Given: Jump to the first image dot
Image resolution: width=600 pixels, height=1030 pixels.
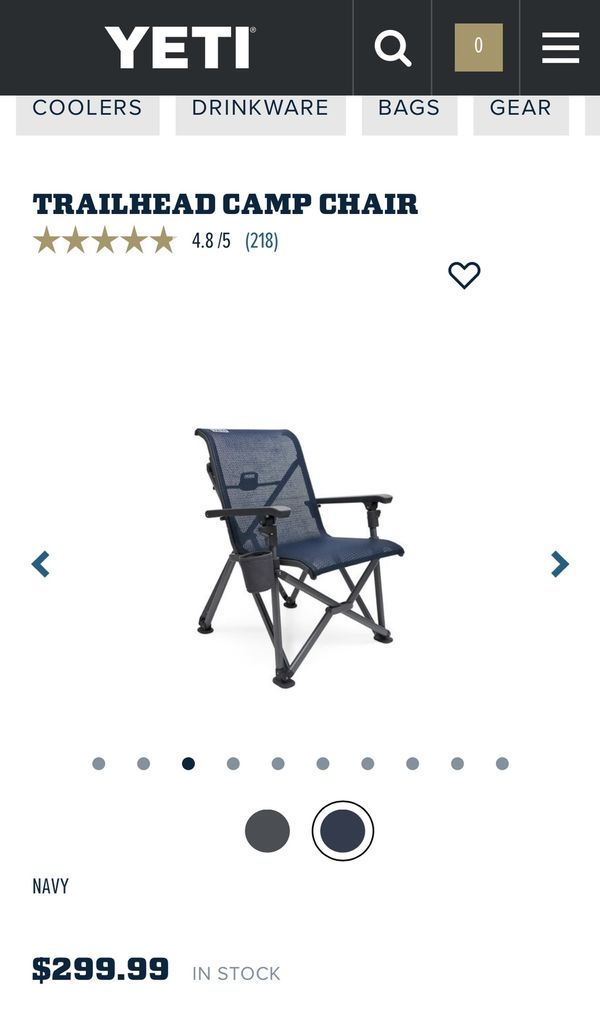Looking at the screenshot, I should click(x=98, y=764).
